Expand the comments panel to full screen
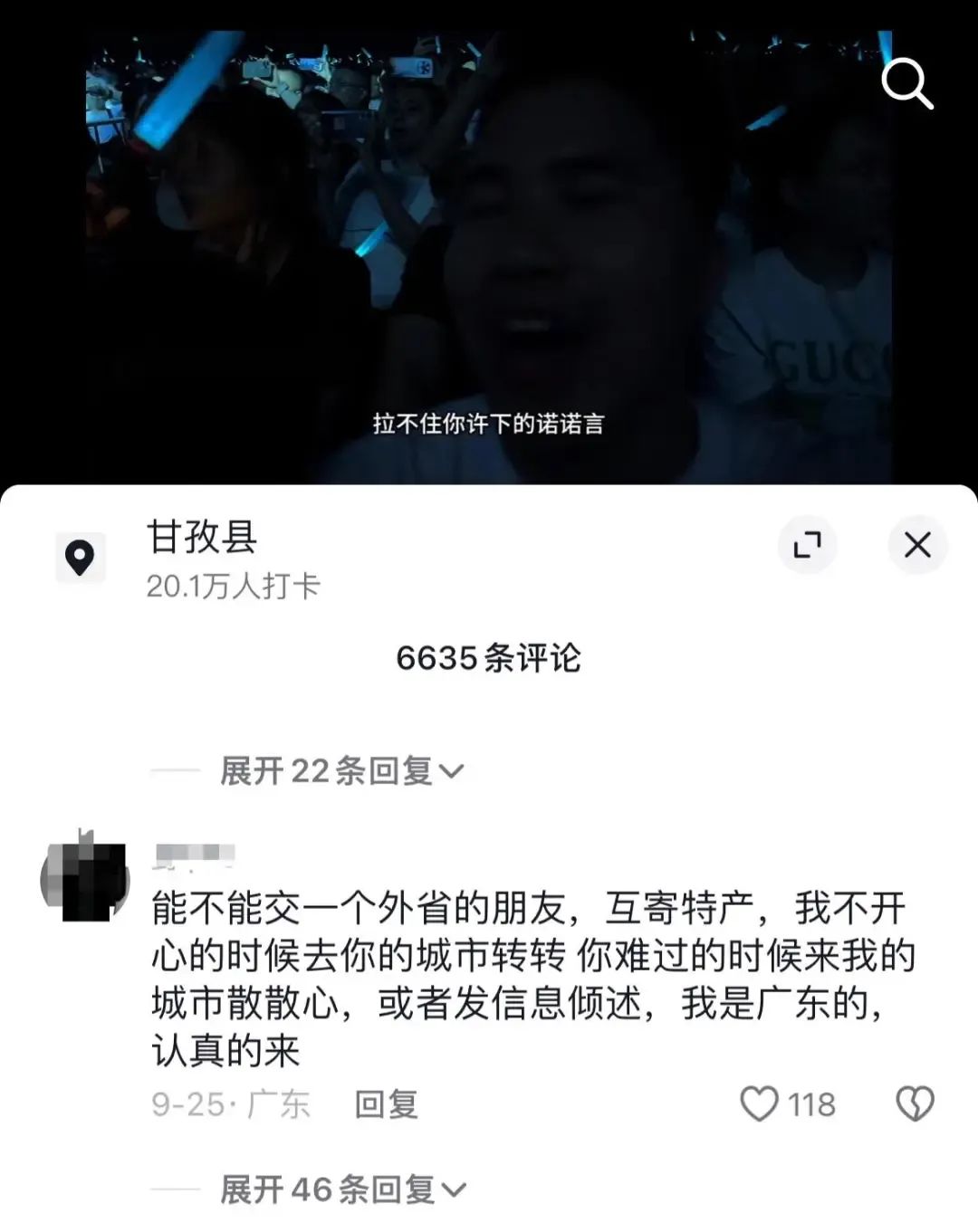Viewport: 978px width, 1232px height. pos(806,545)
